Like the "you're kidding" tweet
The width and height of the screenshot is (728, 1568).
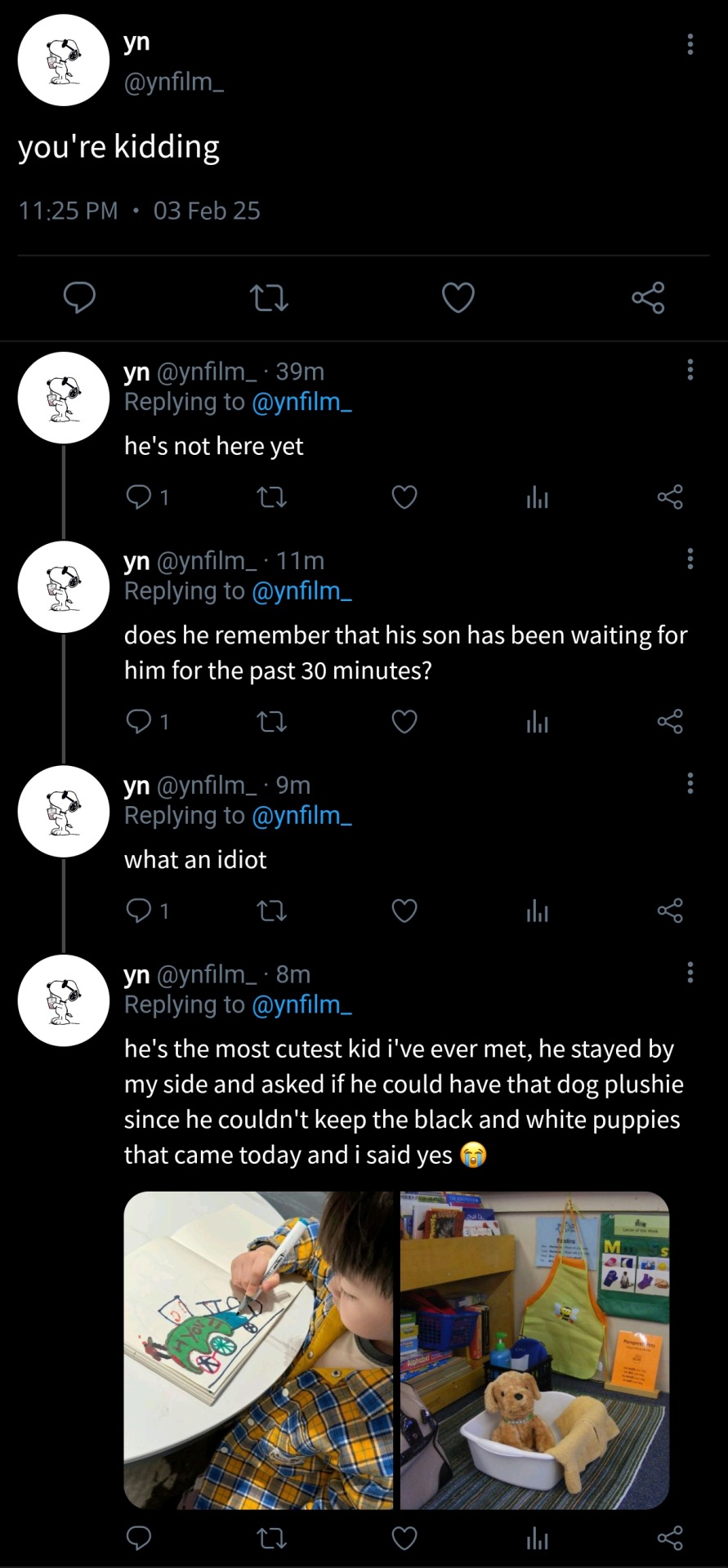pos(458,297)
